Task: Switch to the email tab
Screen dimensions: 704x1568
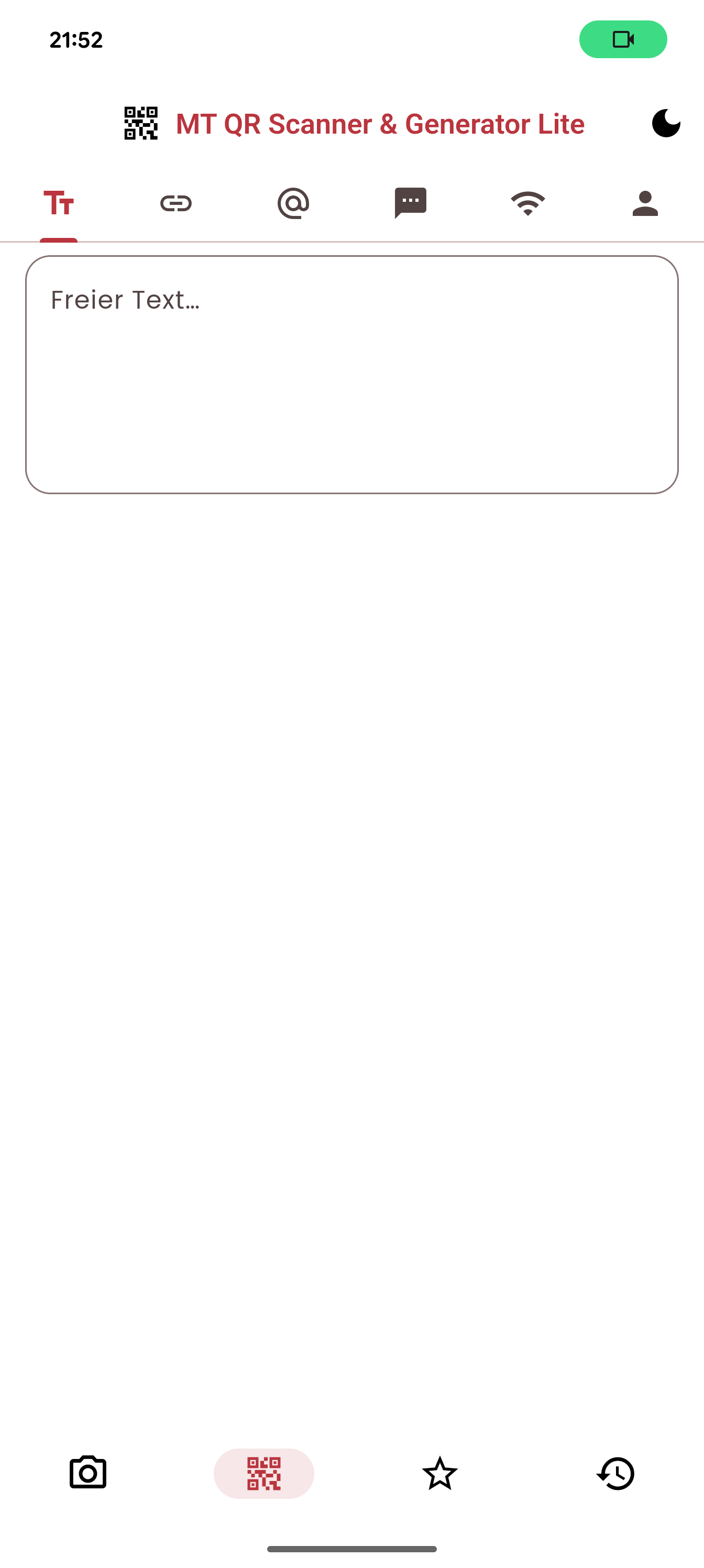Action: pyautogui.click(x=293, y=203)
